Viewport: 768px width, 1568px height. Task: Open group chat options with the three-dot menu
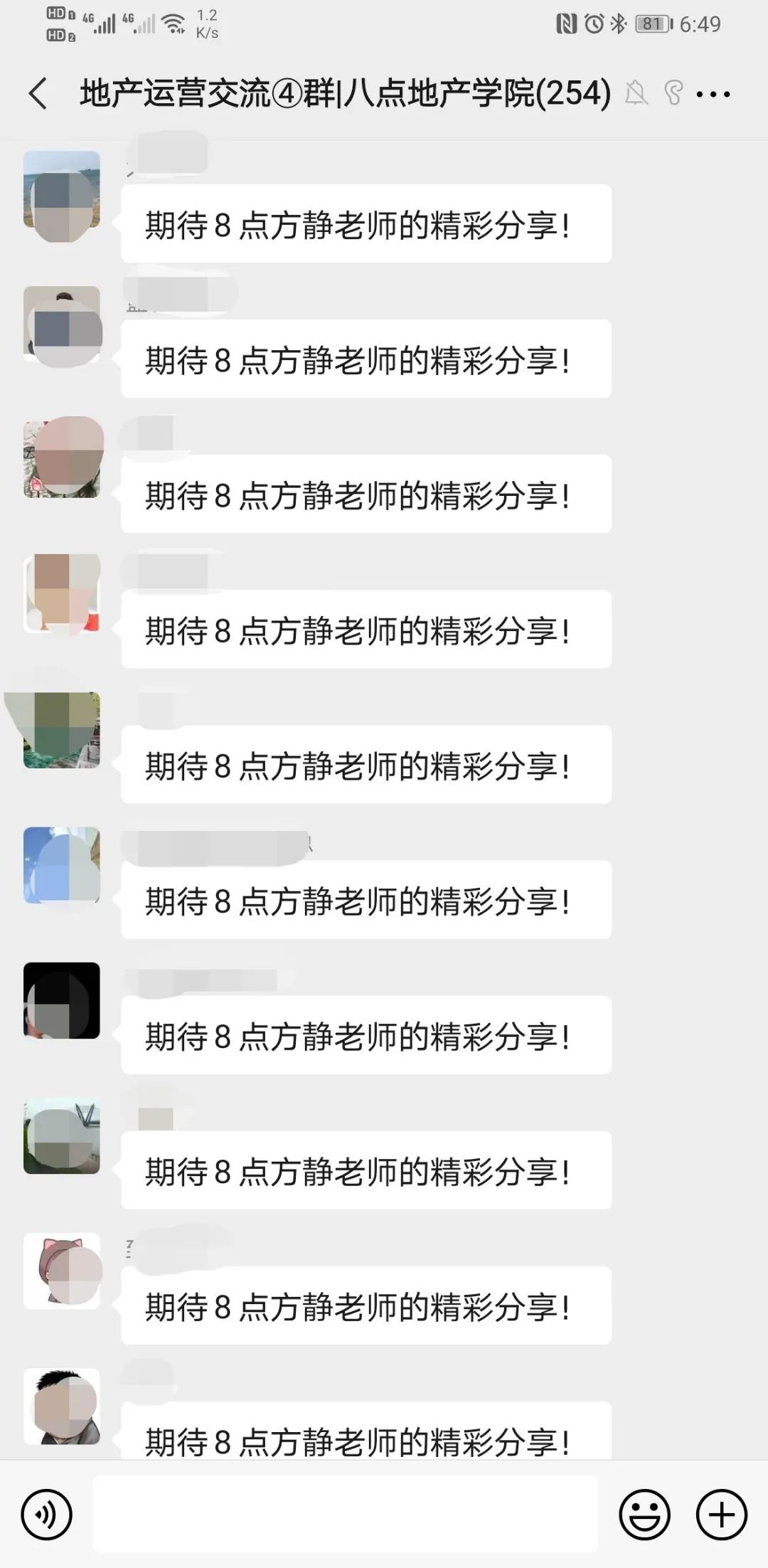713,93
